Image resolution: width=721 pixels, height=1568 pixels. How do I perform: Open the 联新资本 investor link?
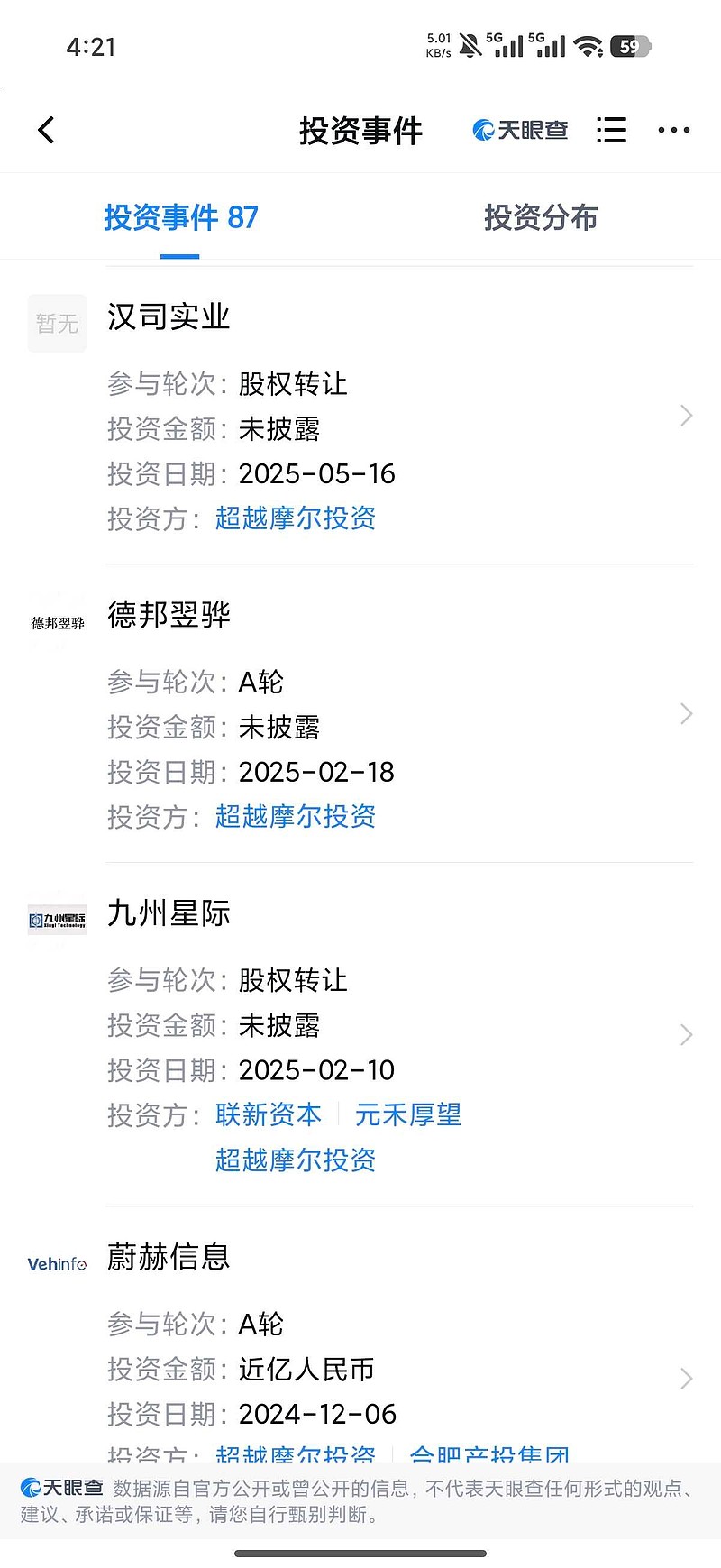pyautogui.click(x=268, y=1115)
